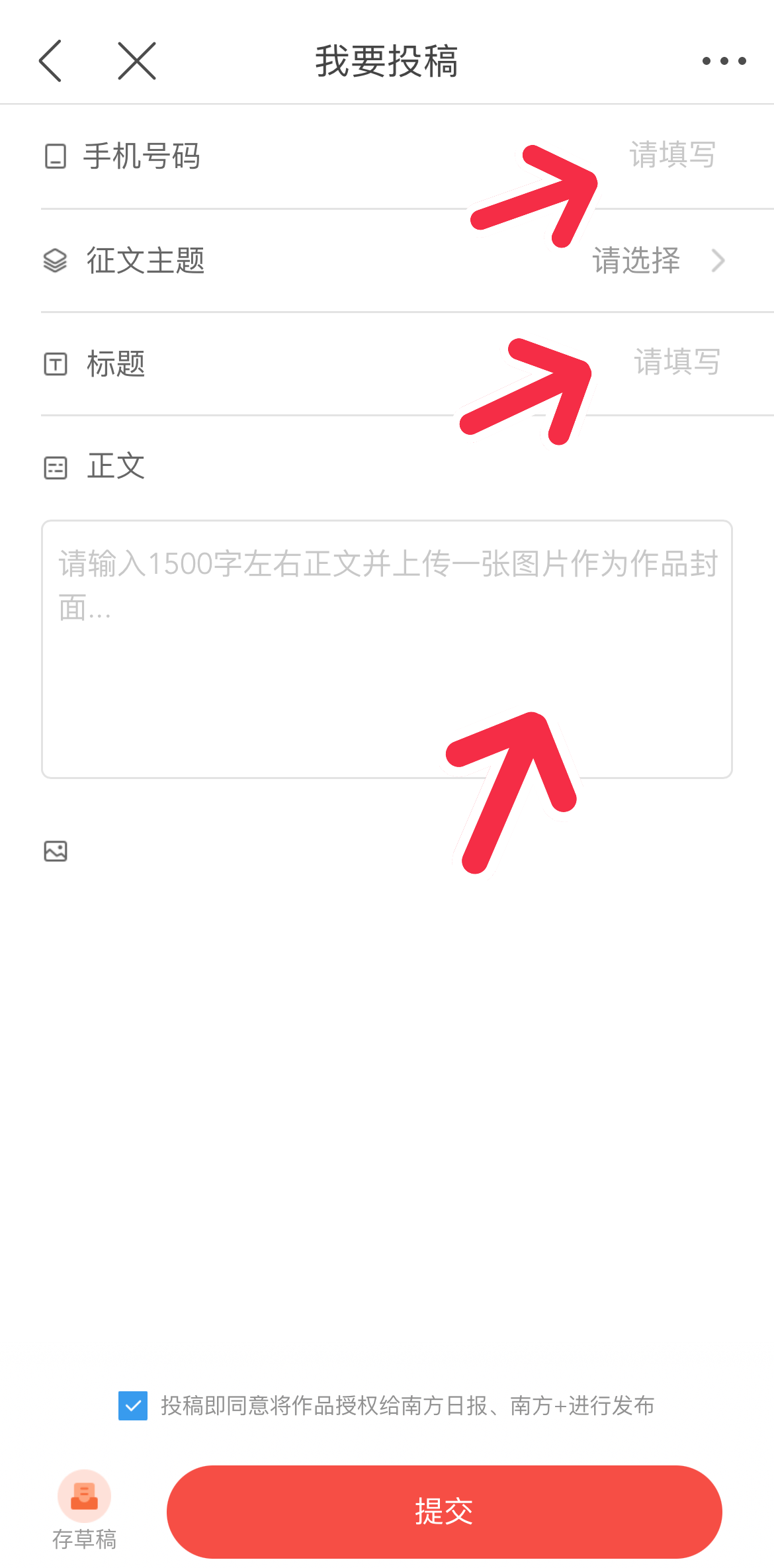Enter text in the 标题 field
Image resolution: width=774 pixels, height=1568 pixels.
[676, 363]
